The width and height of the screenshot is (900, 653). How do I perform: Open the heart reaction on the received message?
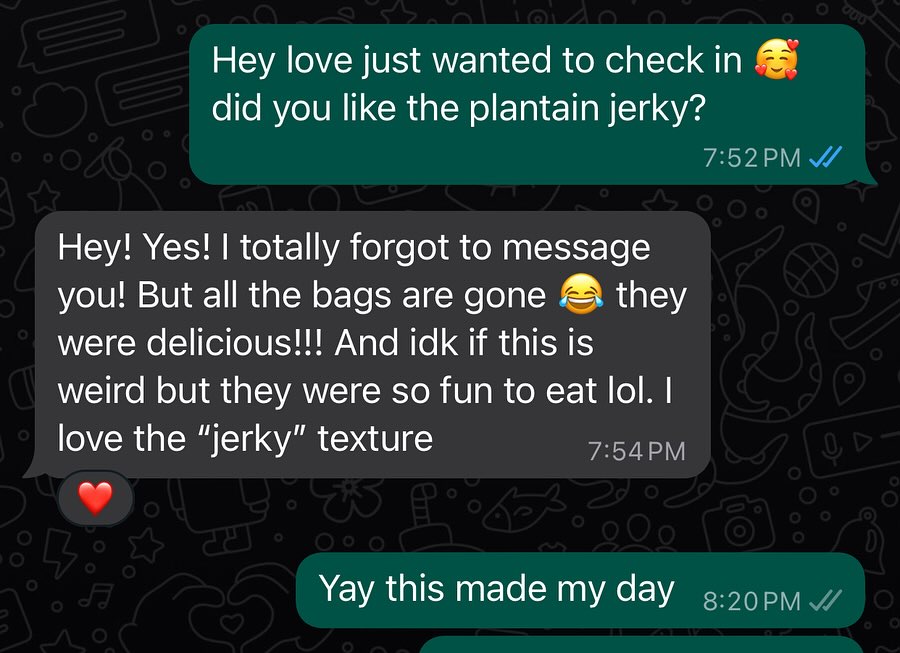(x=95, y=497)
